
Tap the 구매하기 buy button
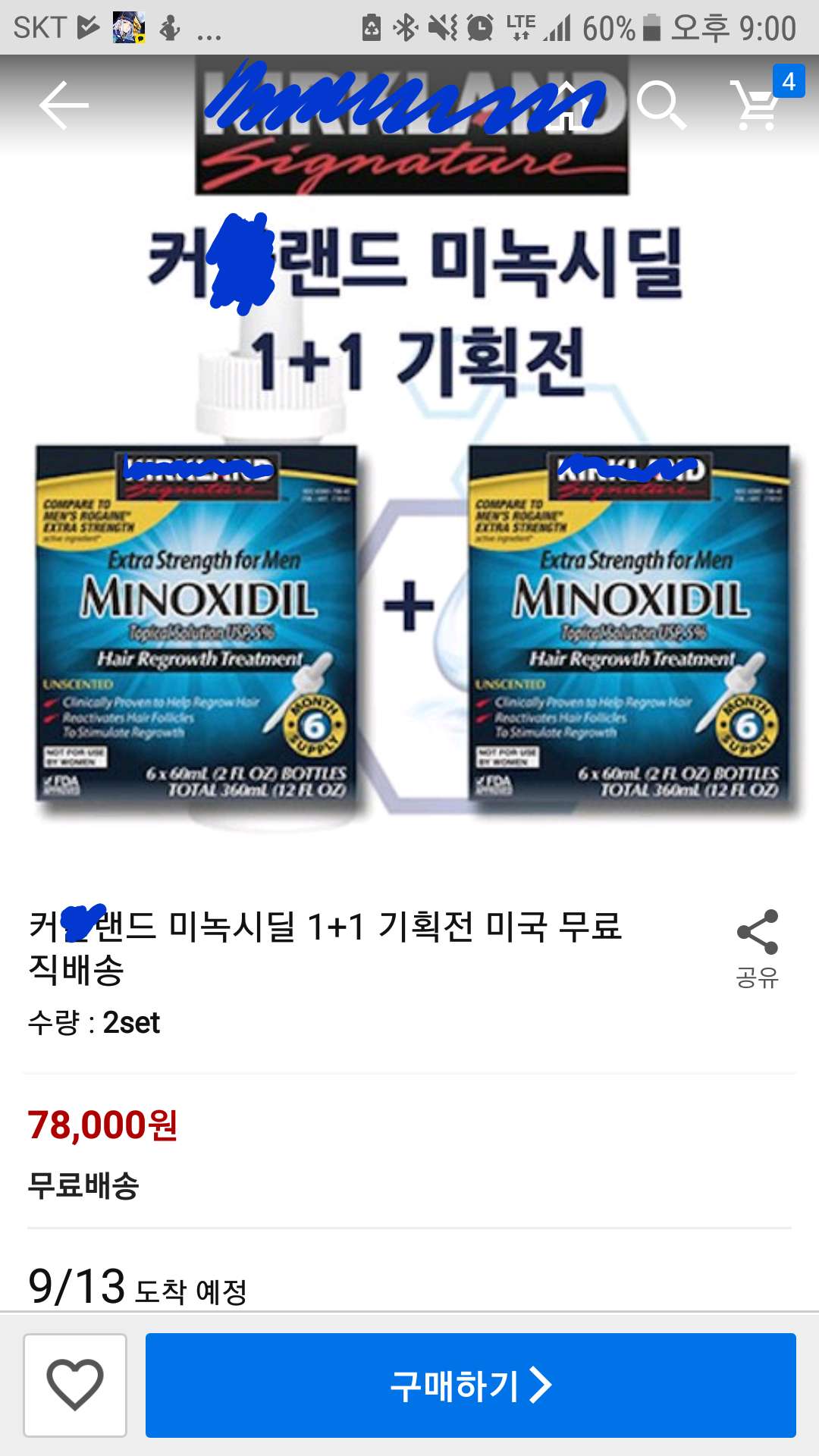point(471,1385)
